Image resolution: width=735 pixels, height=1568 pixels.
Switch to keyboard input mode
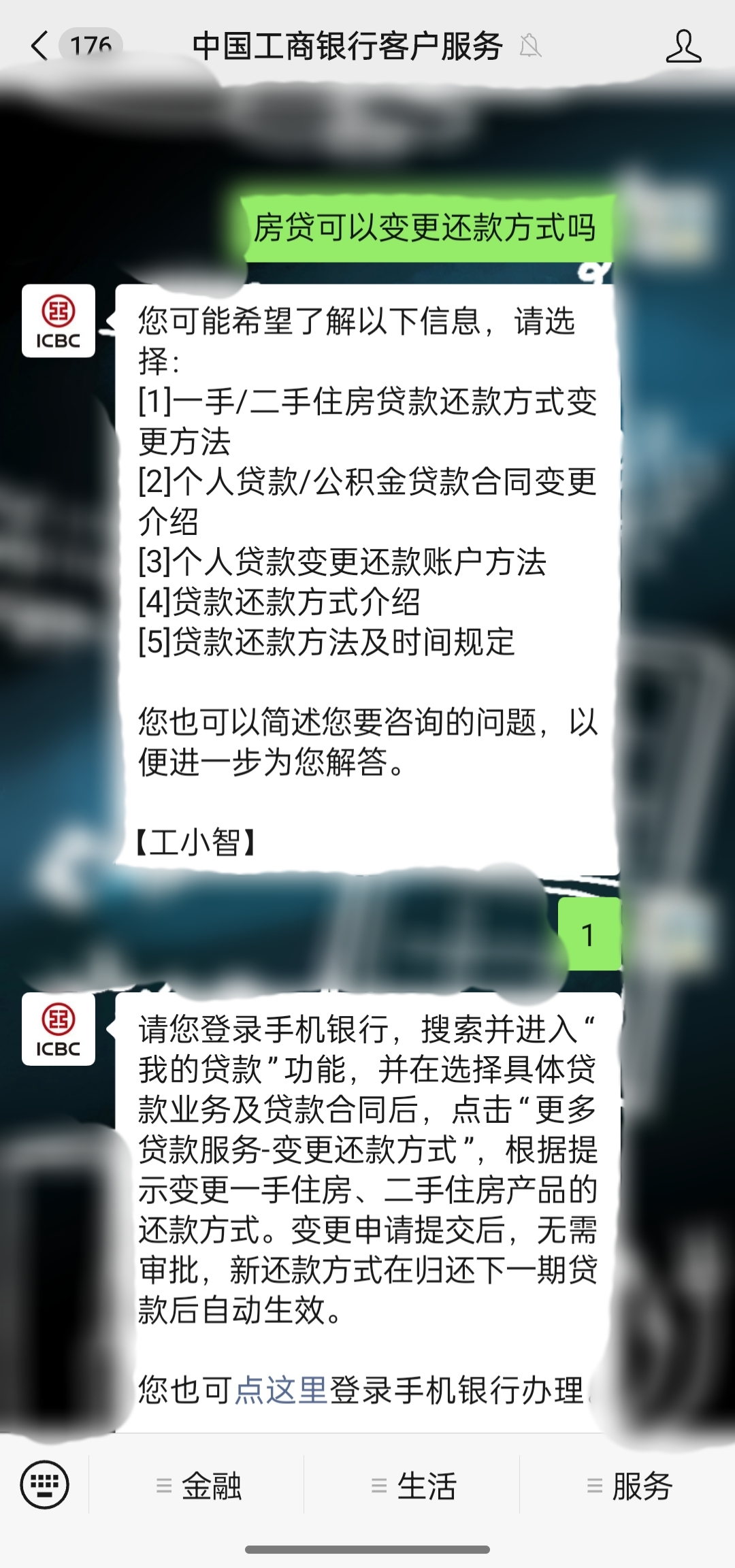(45, 1484)
